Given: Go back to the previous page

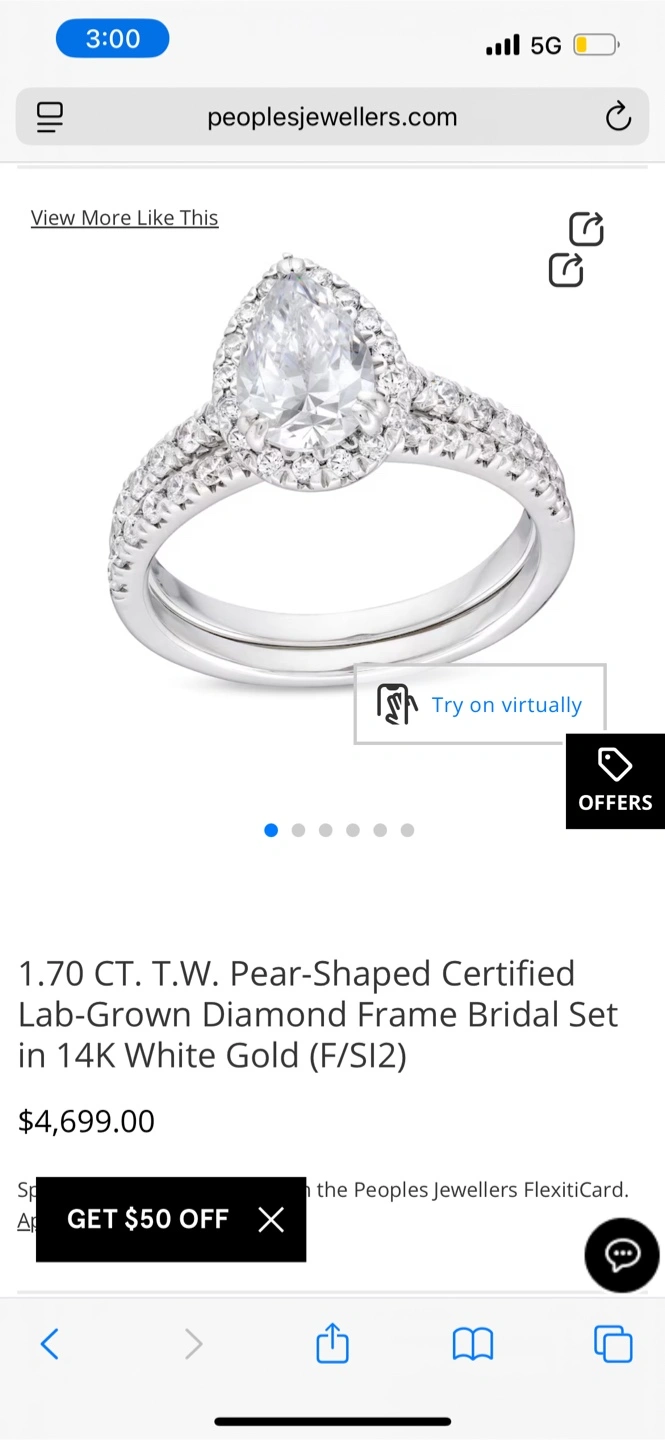Looking at the screenshot, I should tap(49, 1344).
